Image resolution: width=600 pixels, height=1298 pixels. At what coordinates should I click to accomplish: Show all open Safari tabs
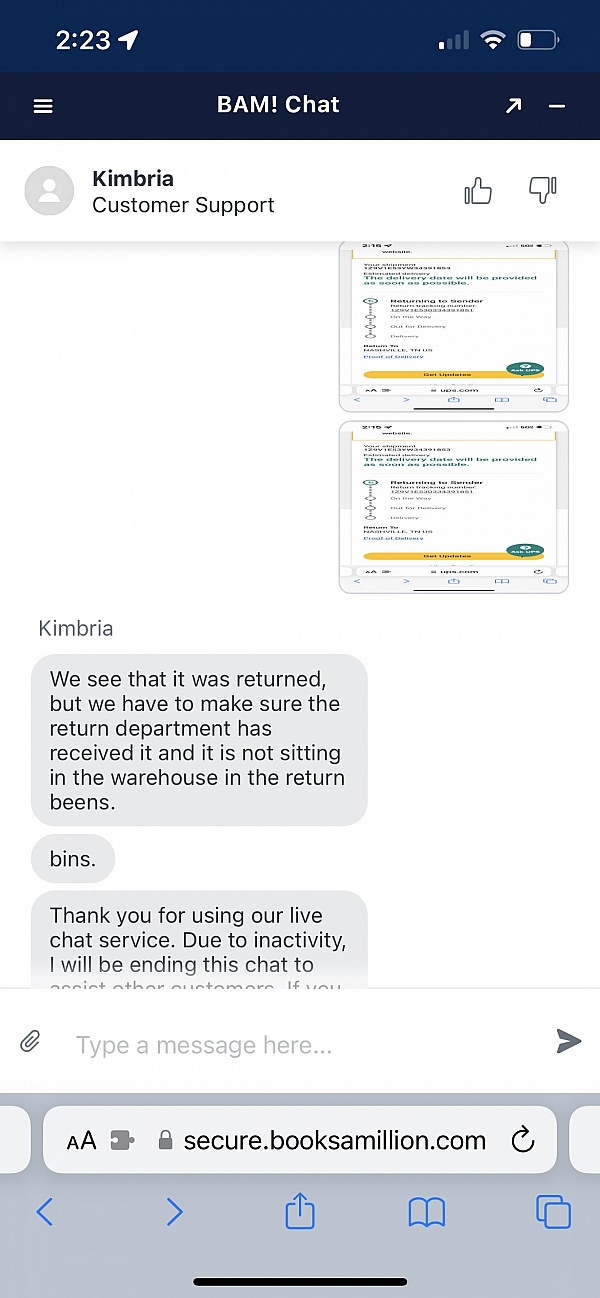pos(553,1212)
